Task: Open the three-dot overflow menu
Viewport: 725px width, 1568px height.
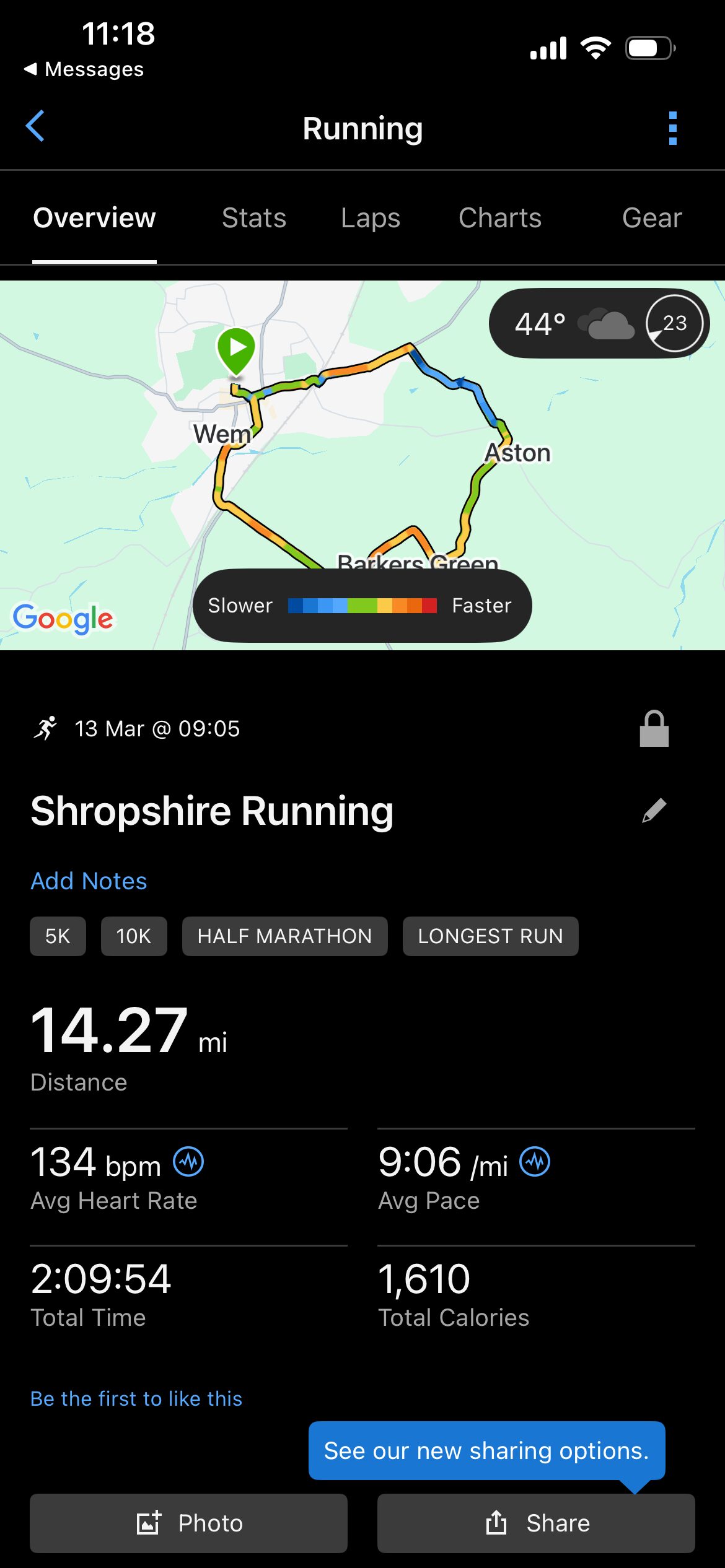Action: click(x=672, y=128)
